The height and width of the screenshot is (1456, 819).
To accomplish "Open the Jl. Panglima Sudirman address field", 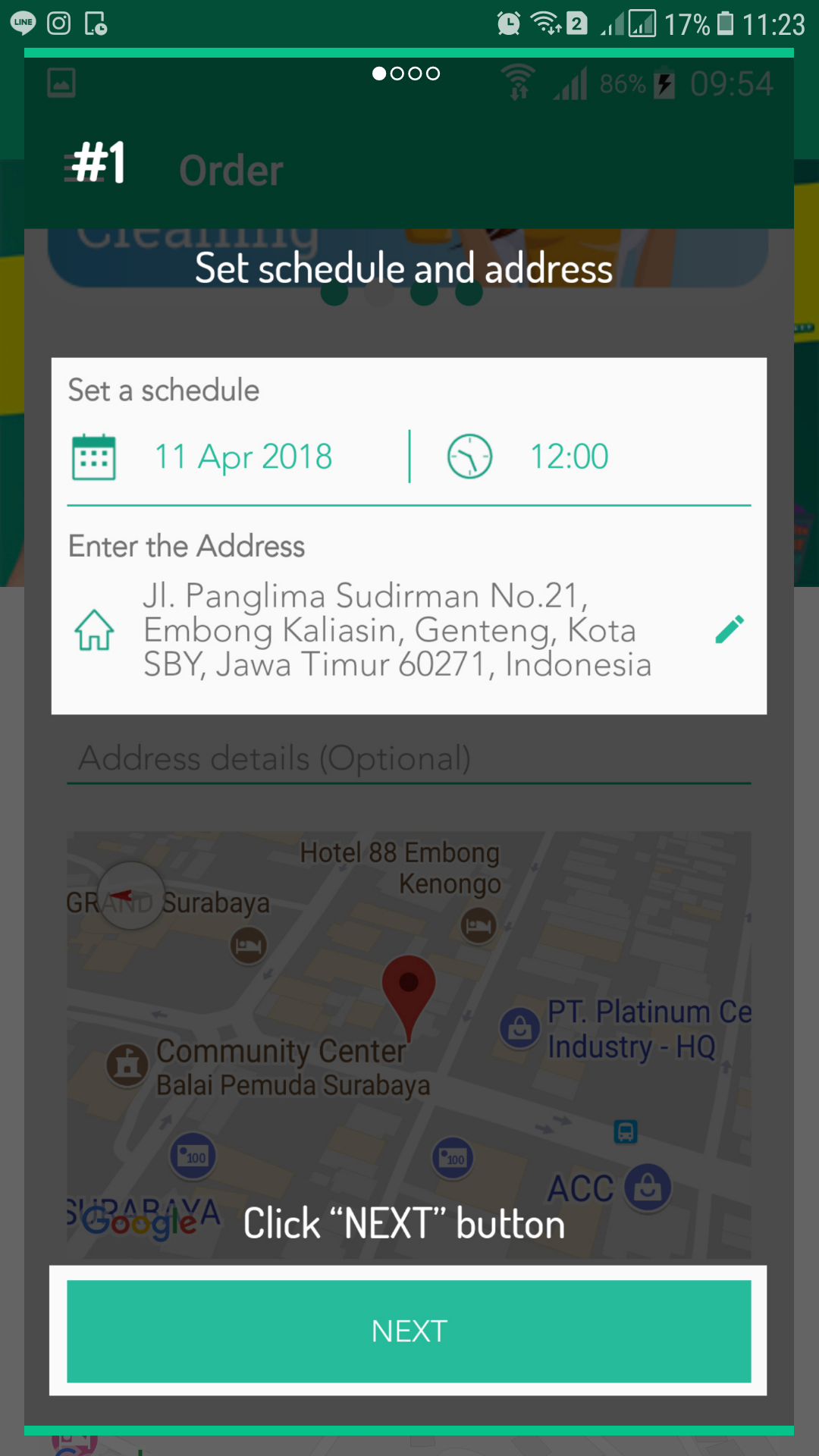I will pos(397,629).
